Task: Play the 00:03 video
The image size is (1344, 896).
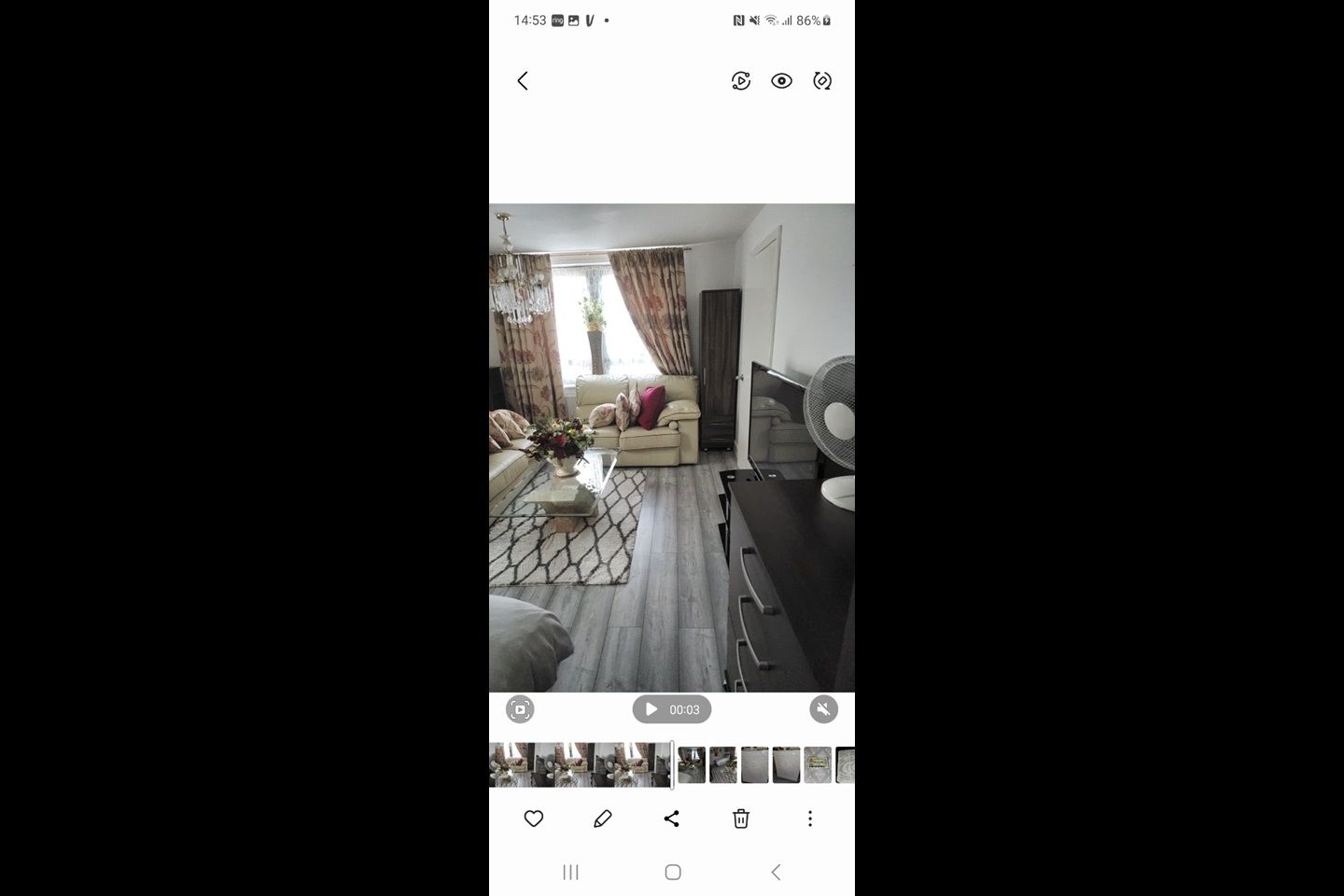Action: (671, 709)
